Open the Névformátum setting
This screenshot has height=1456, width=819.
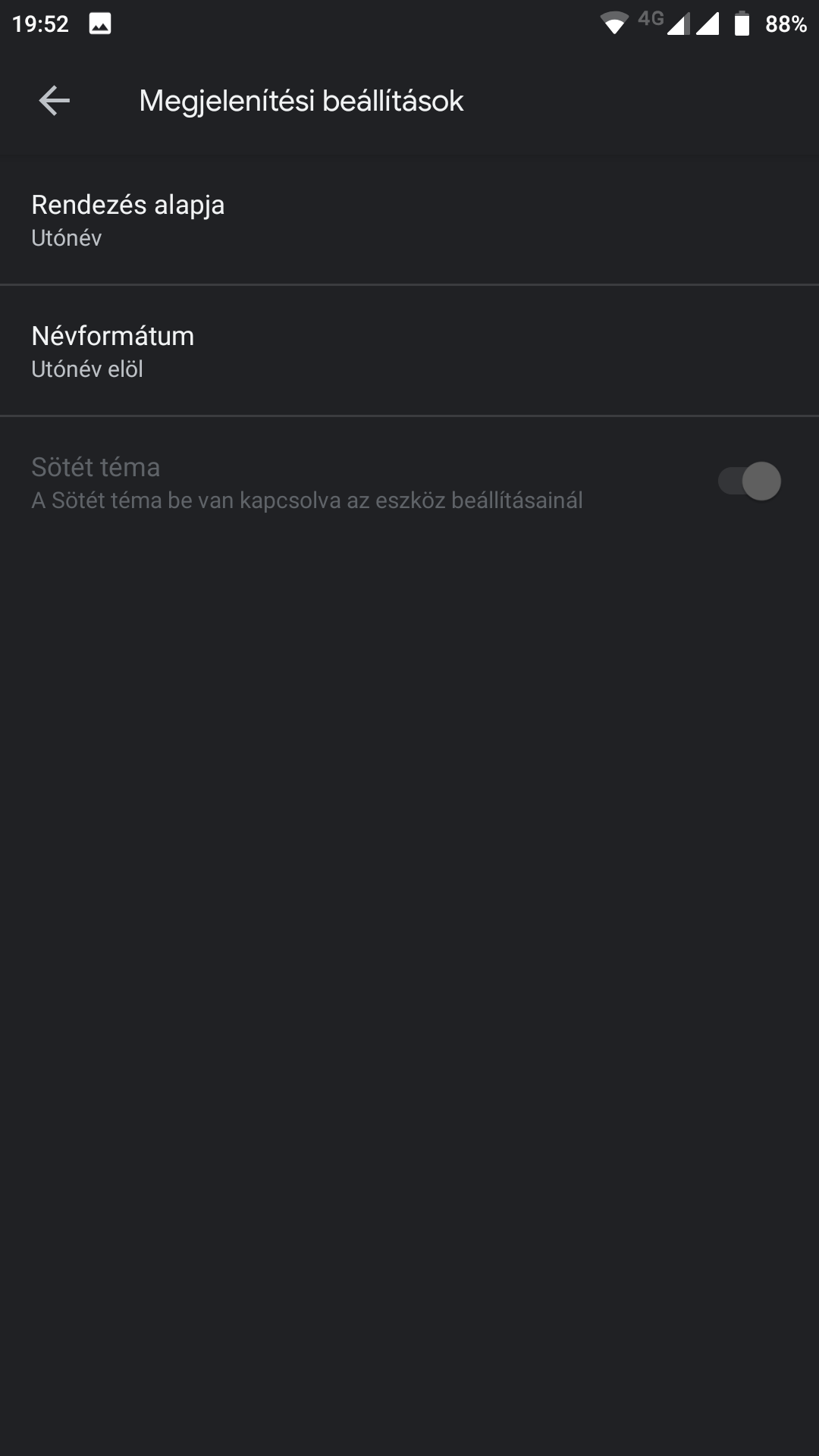(409, 351)
